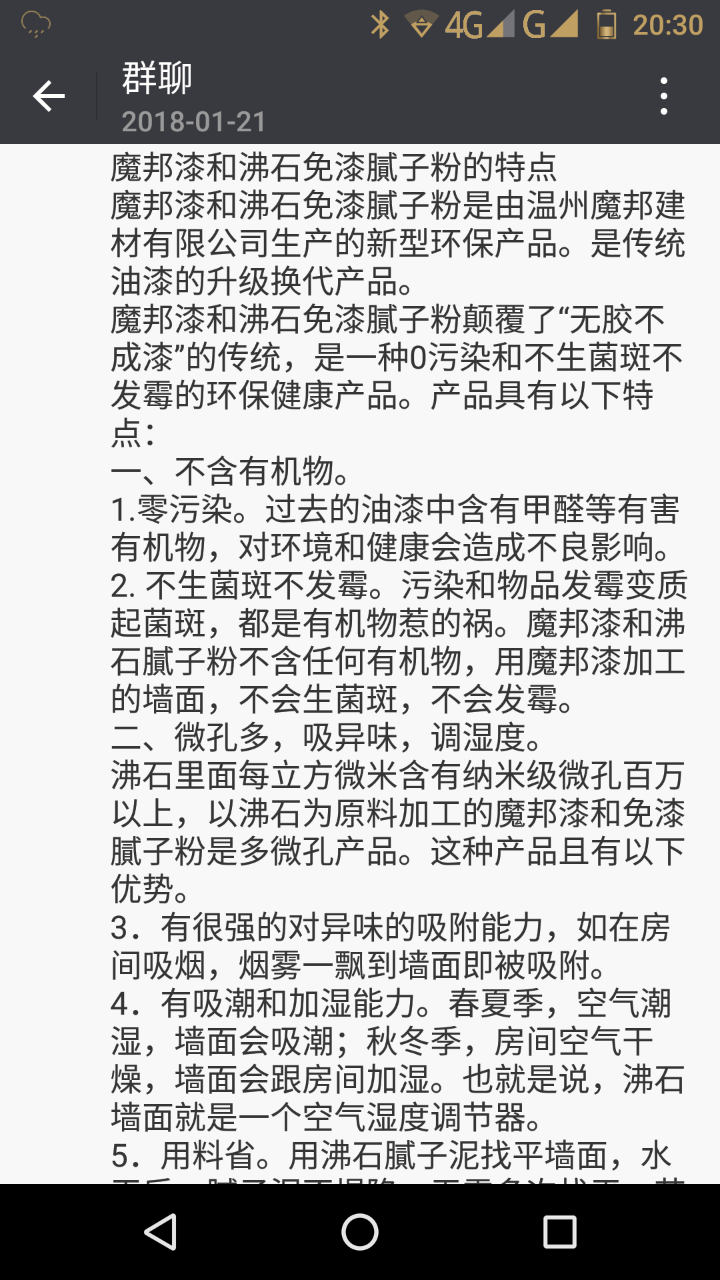Open the three-dot overflow menu

tap(664, 96)
